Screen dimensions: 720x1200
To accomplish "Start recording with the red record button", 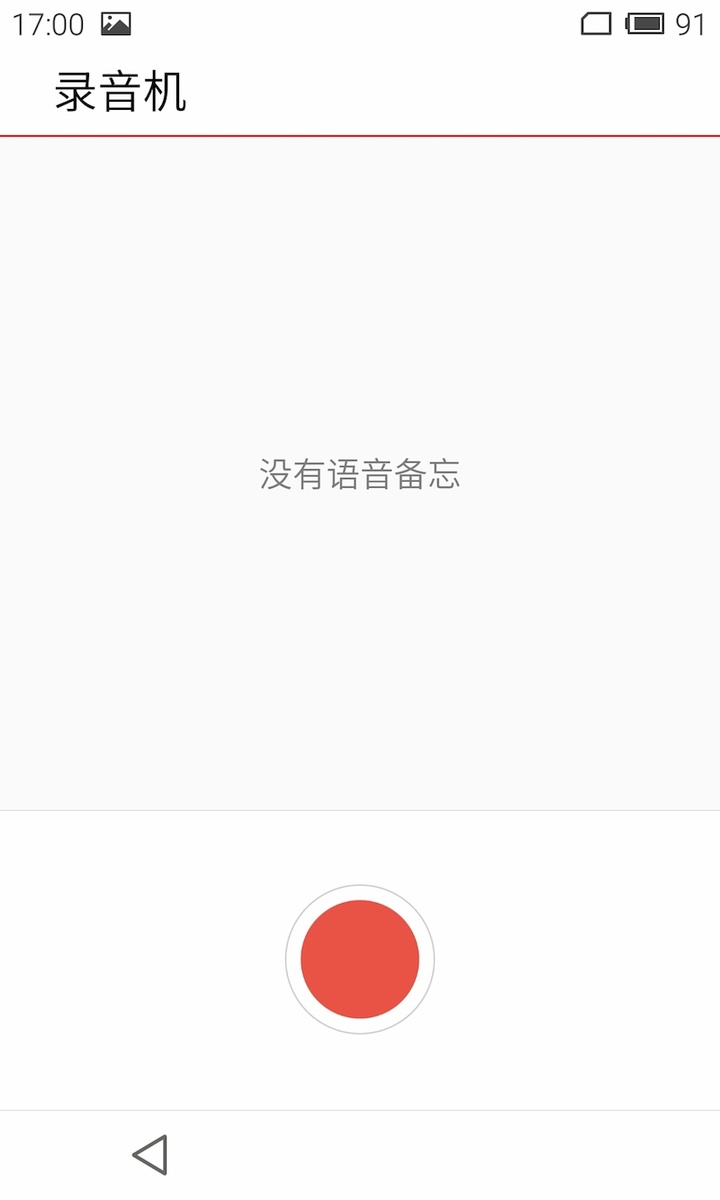I will 360,959.
